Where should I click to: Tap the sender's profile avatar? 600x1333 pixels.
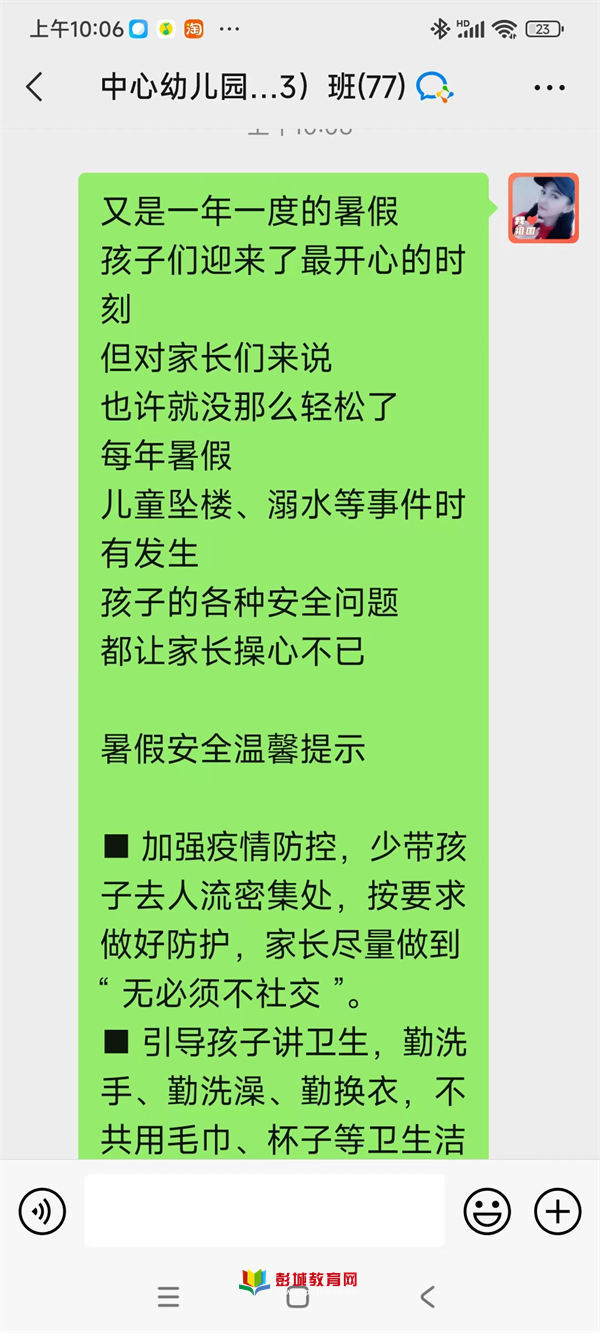[543, 208]
